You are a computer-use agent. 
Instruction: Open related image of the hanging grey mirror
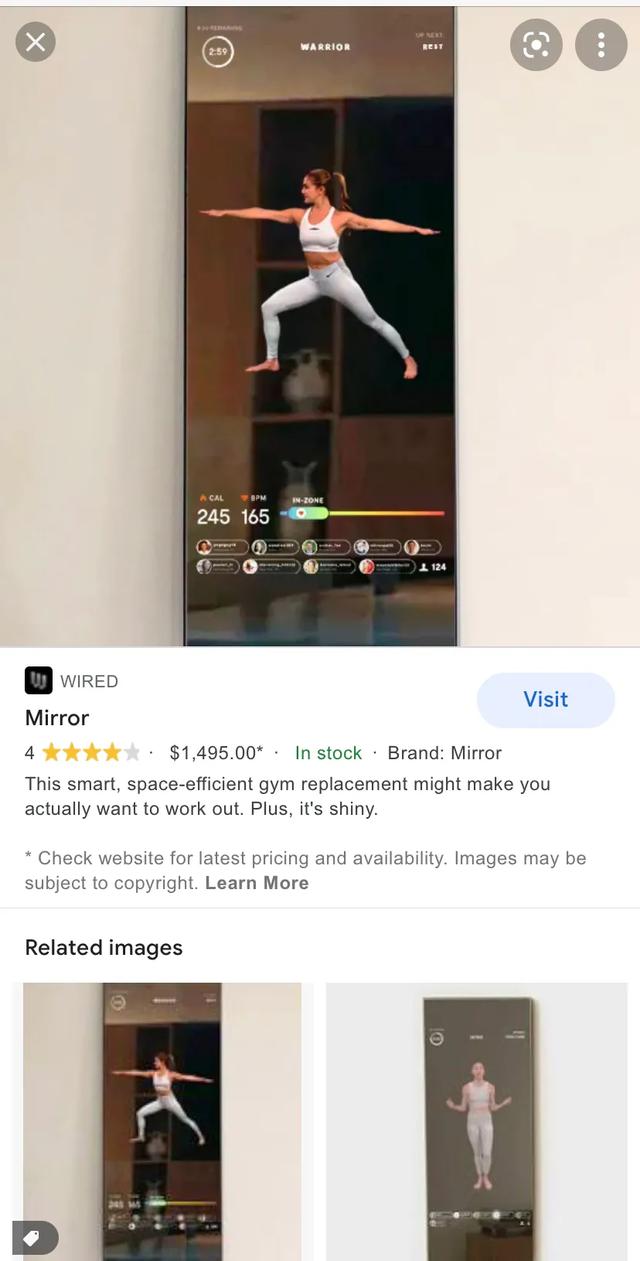click(x=476, y=1120)
